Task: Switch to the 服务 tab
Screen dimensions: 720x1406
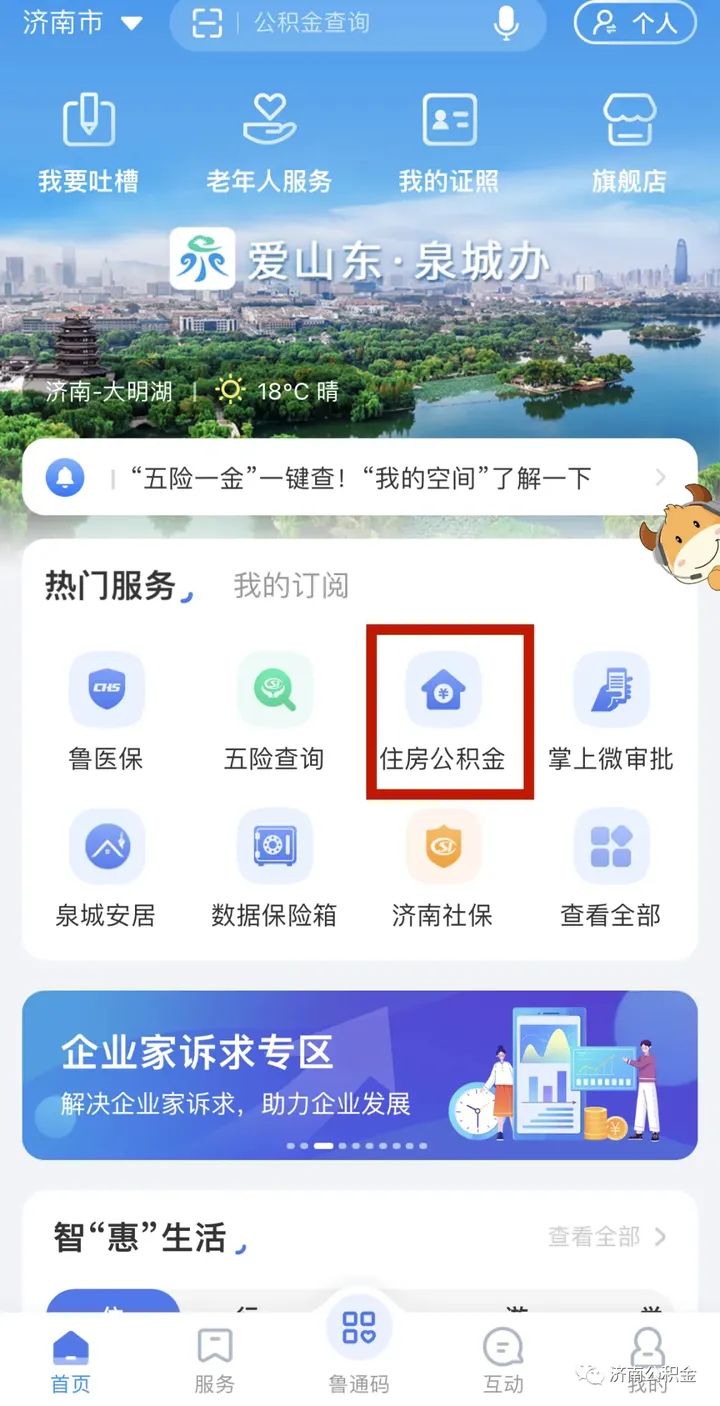Action: 214,1361
